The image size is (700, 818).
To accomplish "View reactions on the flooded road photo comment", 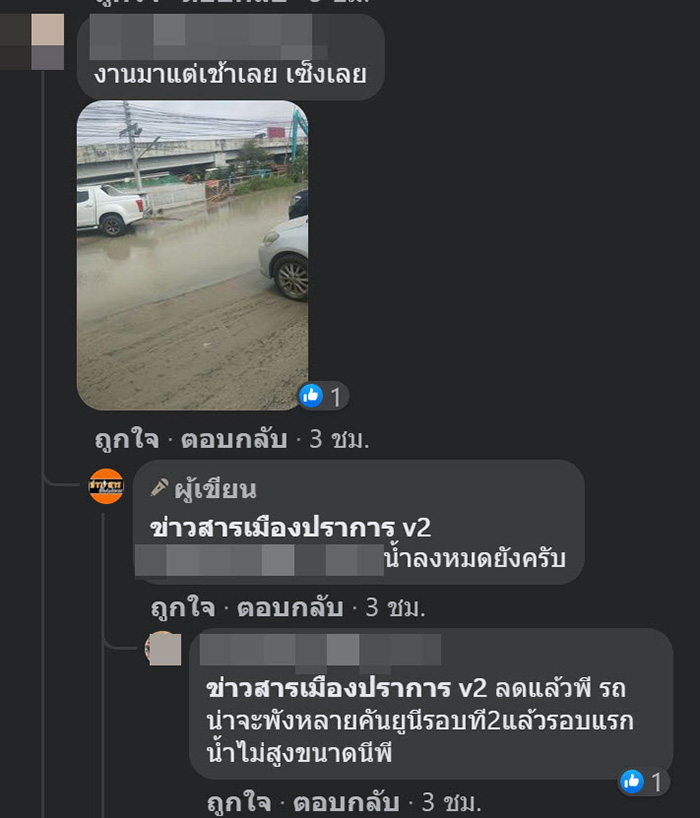I will [x=322, y=396].
